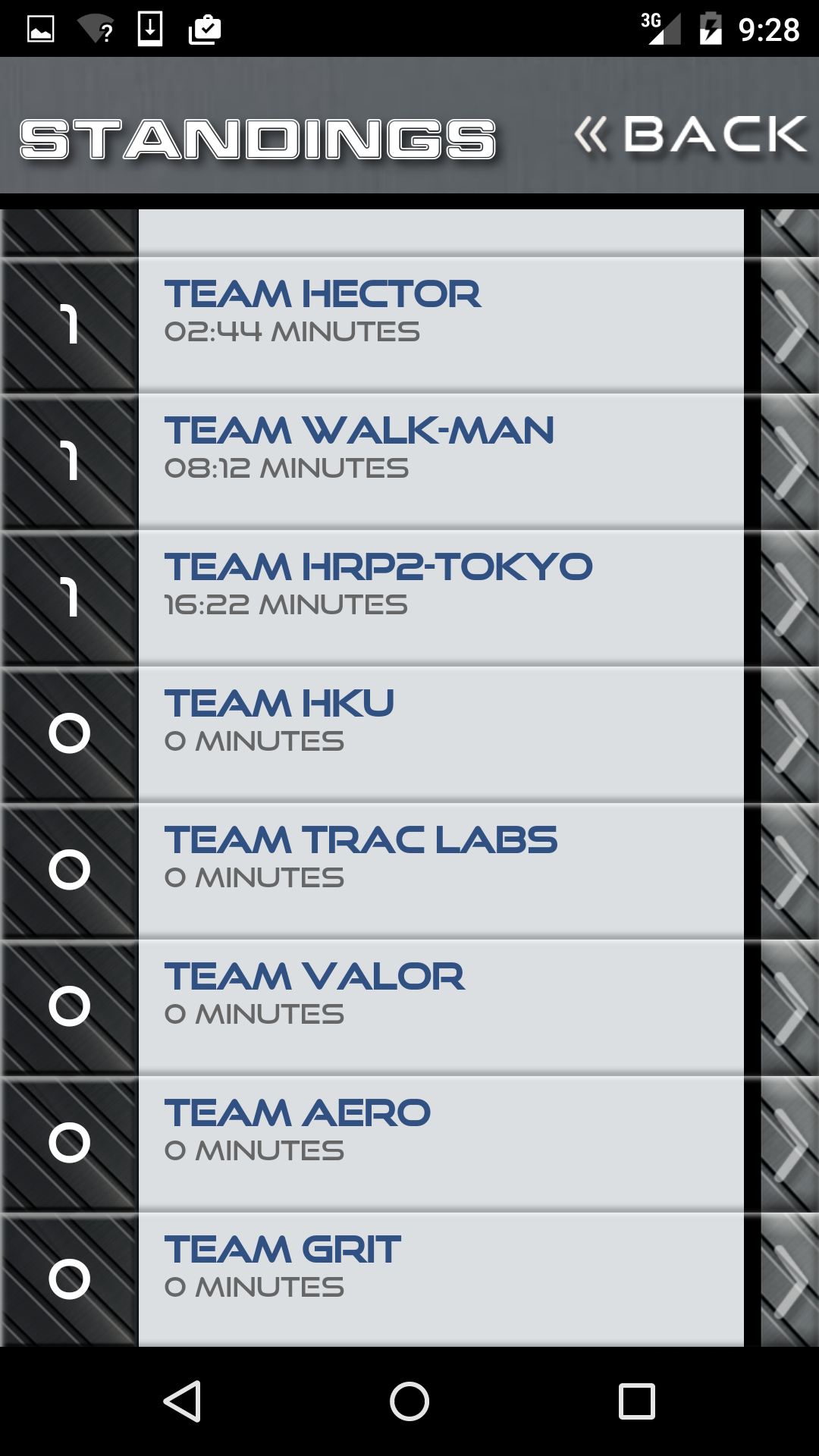The height and width of the screenshot is (1456, 819).
Task: Open Team TRAC Labs details
Action: [409, 871]
